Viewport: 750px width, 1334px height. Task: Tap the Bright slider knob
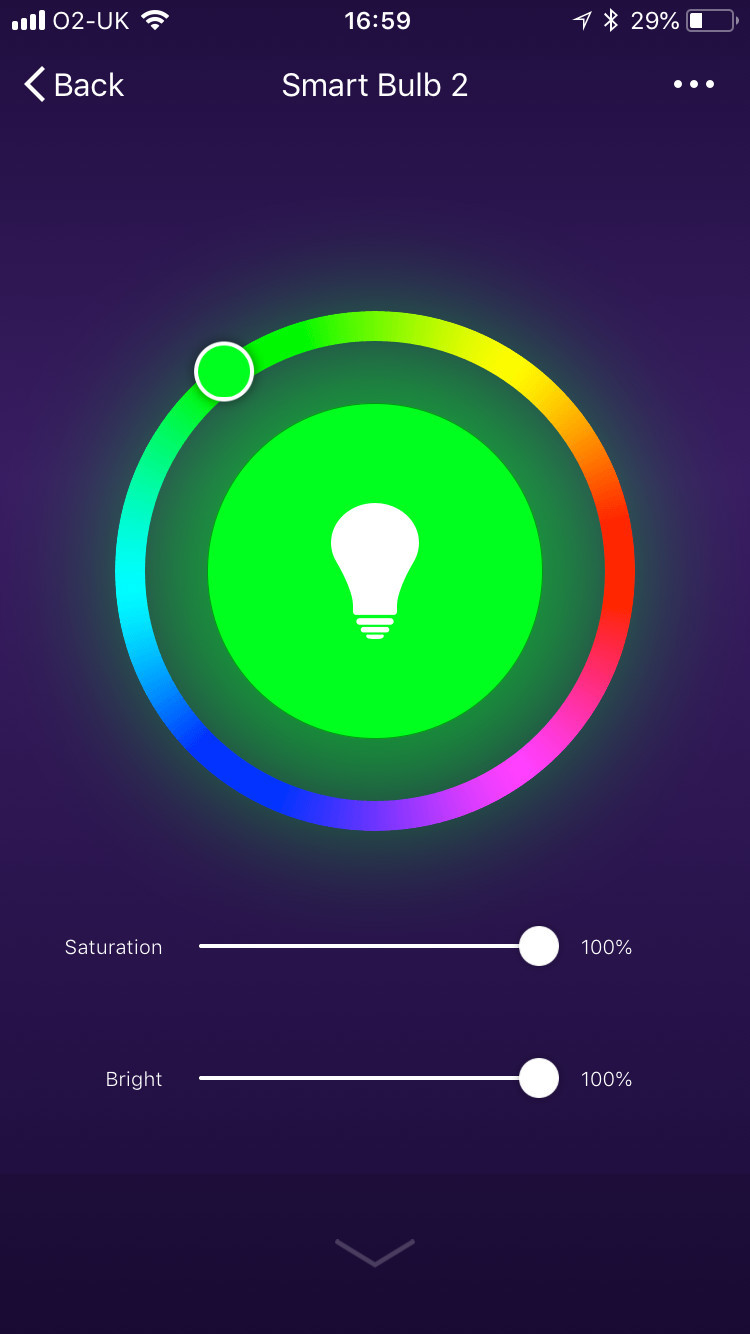pyautogui.click(x=539, y=1078)
